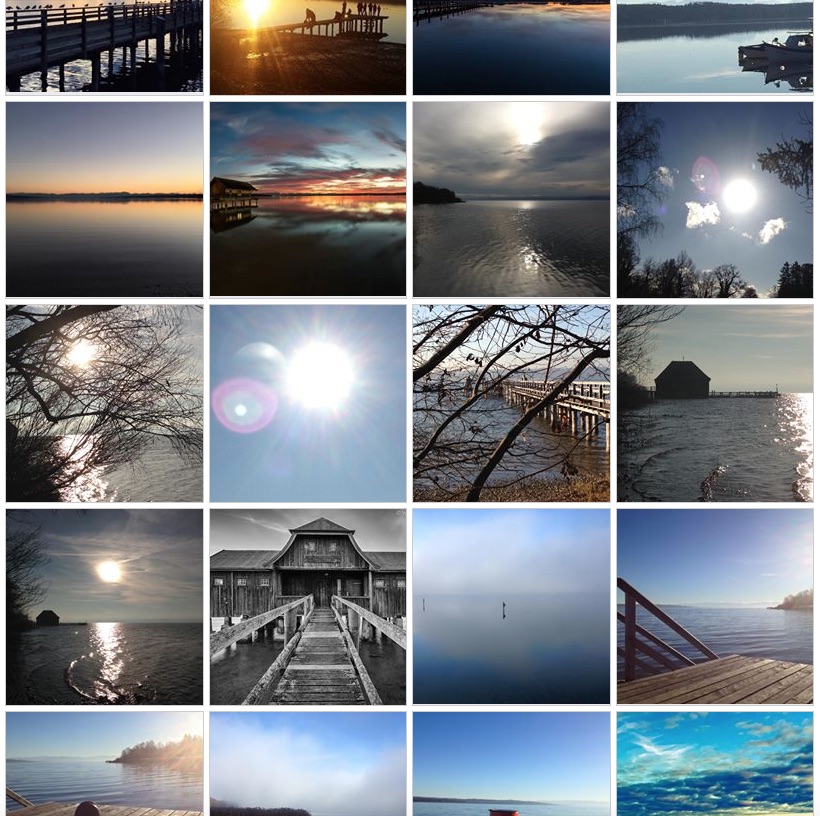Tap the vivid blue sky with scattered clouds photo
The height and width of the screenshot is (816, 820).
point(715,764)
